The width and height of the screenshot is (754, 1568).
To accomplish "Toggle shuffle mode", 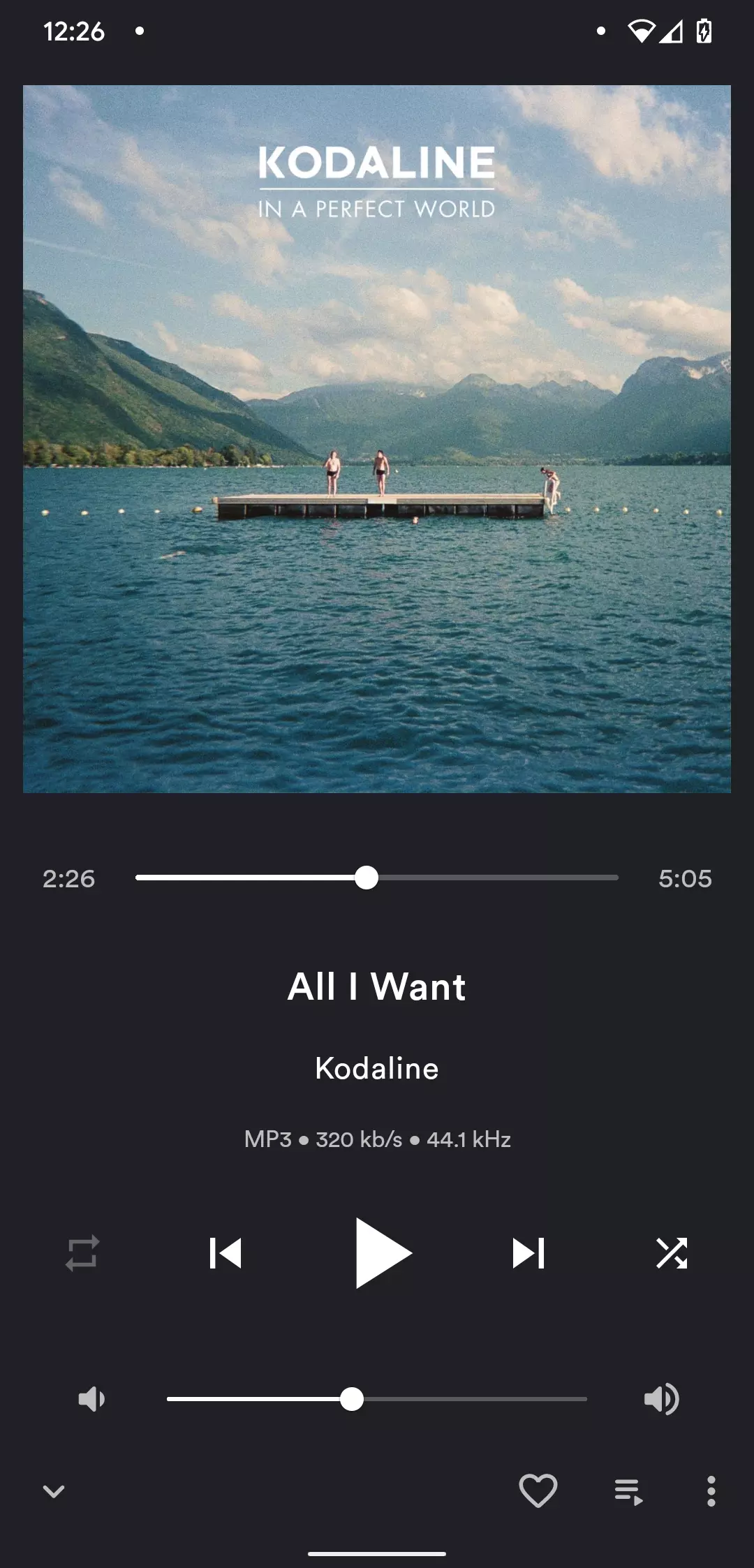I will [x=672, y=1253].
